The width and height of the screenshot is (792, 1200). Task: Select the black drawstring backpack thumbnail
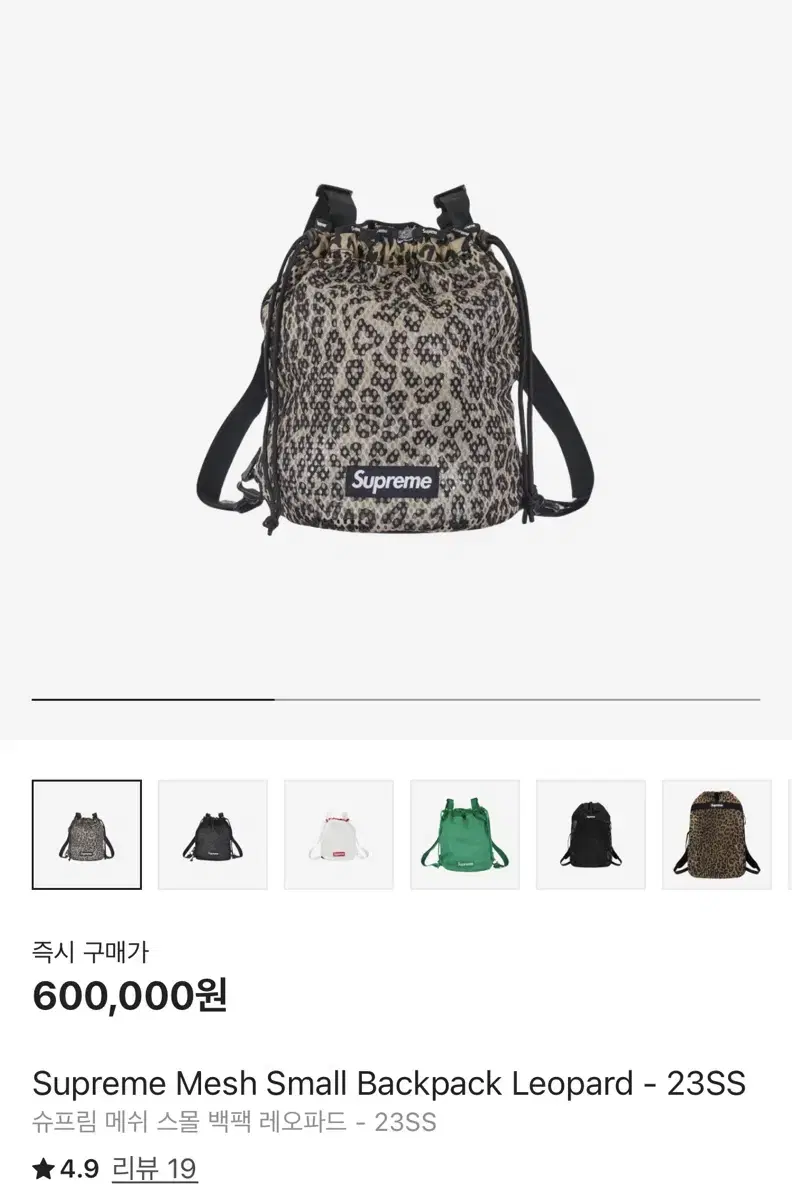[213, 834]
